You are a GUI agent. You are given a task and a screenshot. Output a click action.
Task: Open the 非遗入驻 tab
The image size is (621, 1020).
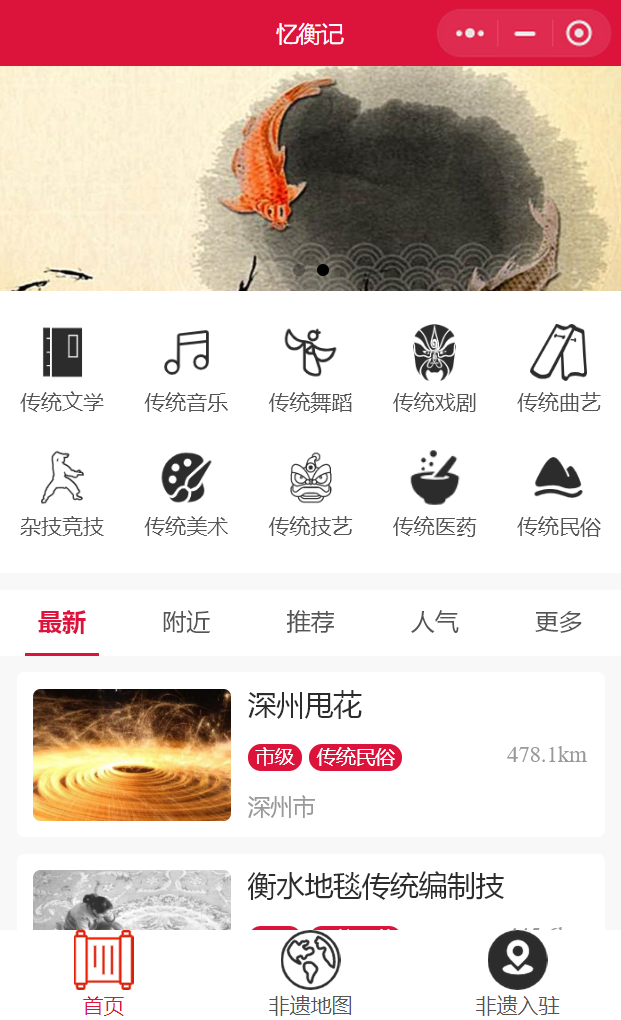pyautogui.click(x=518, y=973)
